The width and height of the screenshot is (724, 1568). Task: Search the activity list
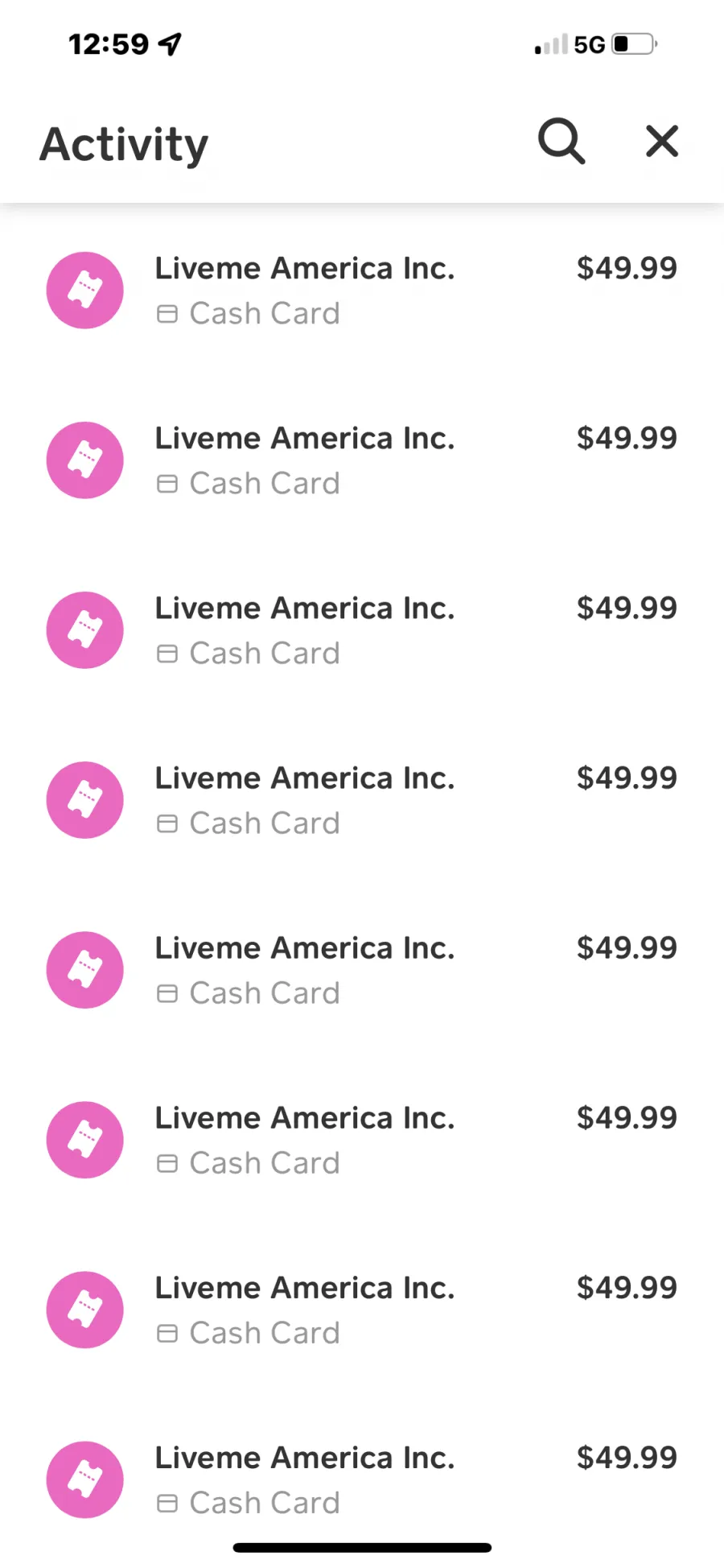(x=562, y=142)
